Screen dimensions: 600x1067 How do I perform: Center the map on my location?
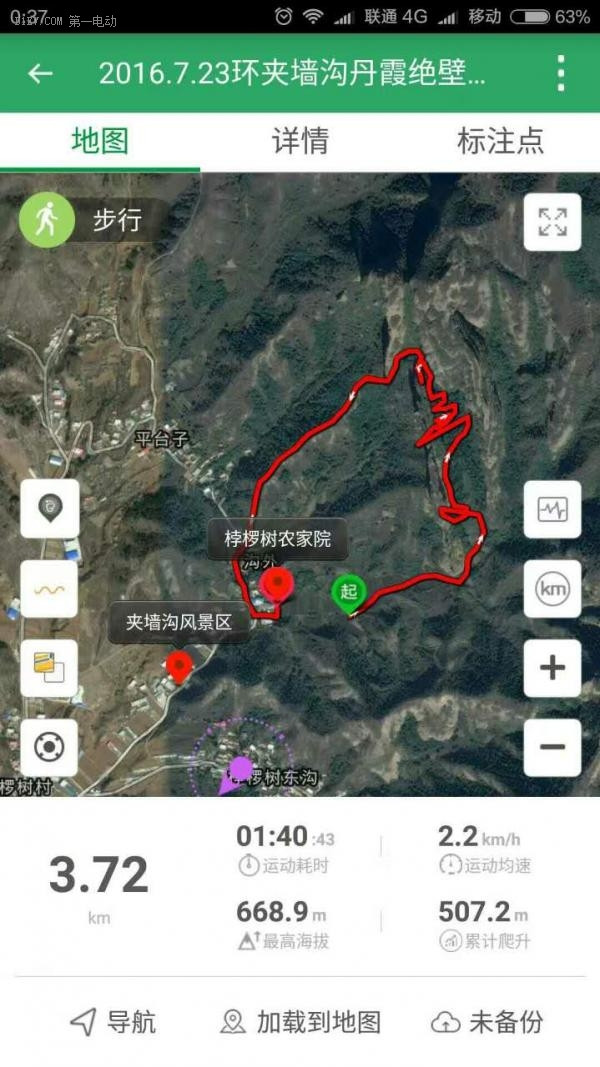[x=49, y=747]
